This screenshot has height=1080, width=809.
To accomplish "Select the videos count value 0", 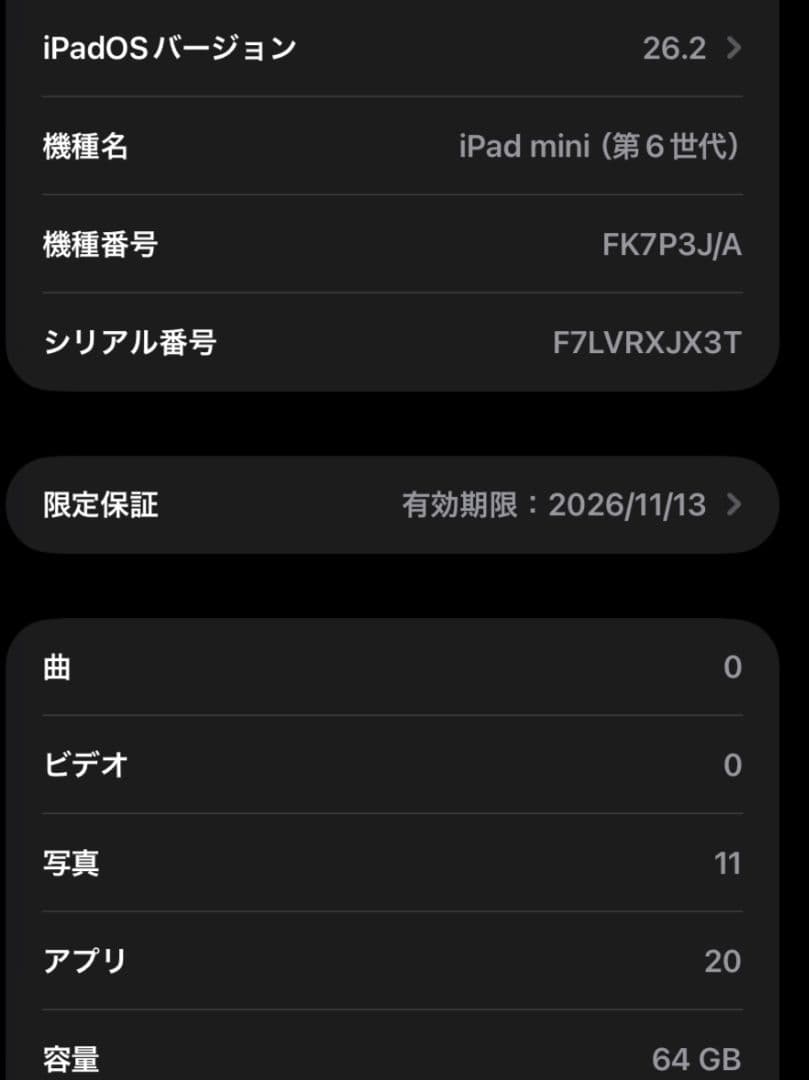I will click(731, 764).
